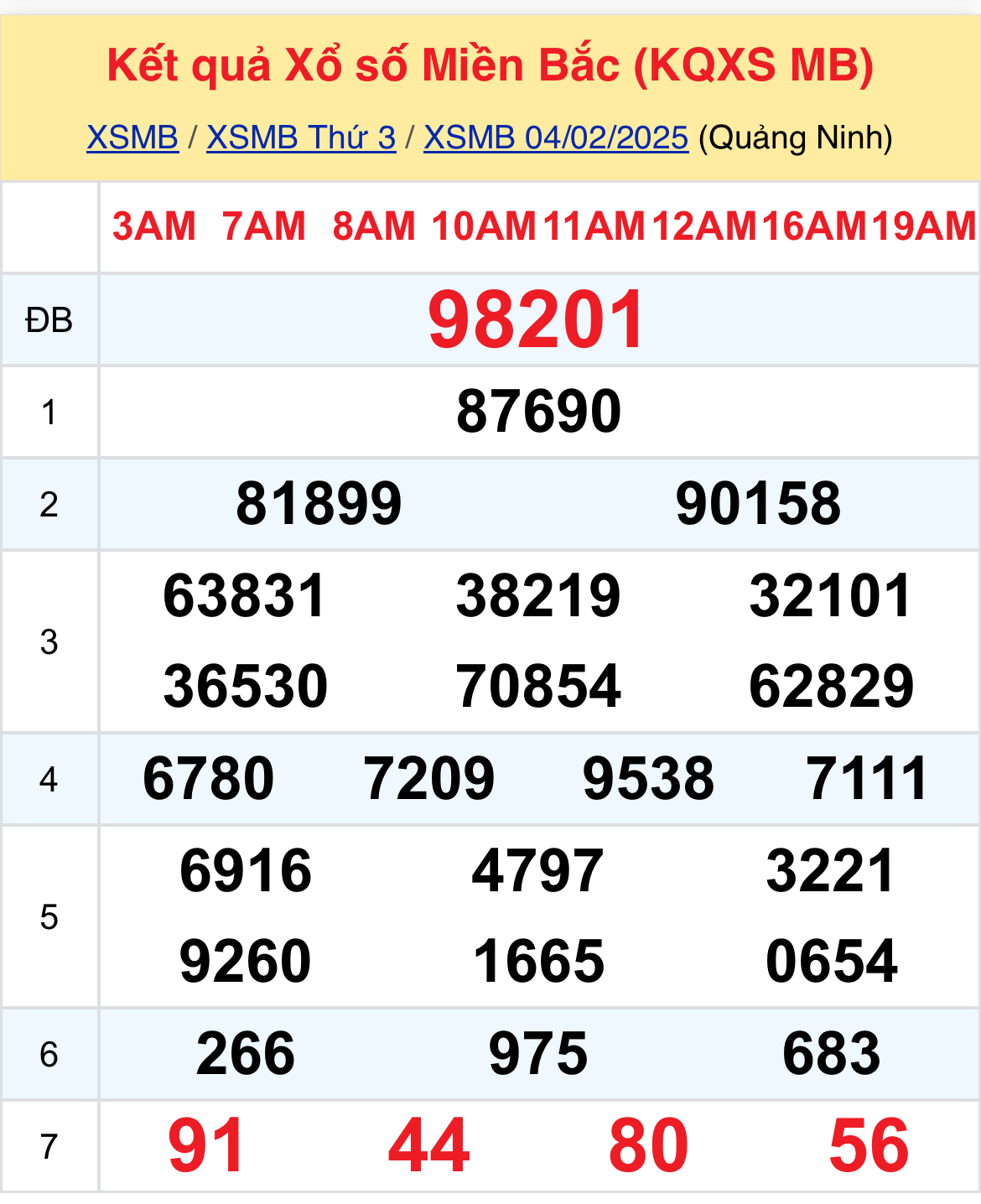Open the XSMB Thứ 3 link
This screenshot has width=981, height=1204.
coord(301,138)
